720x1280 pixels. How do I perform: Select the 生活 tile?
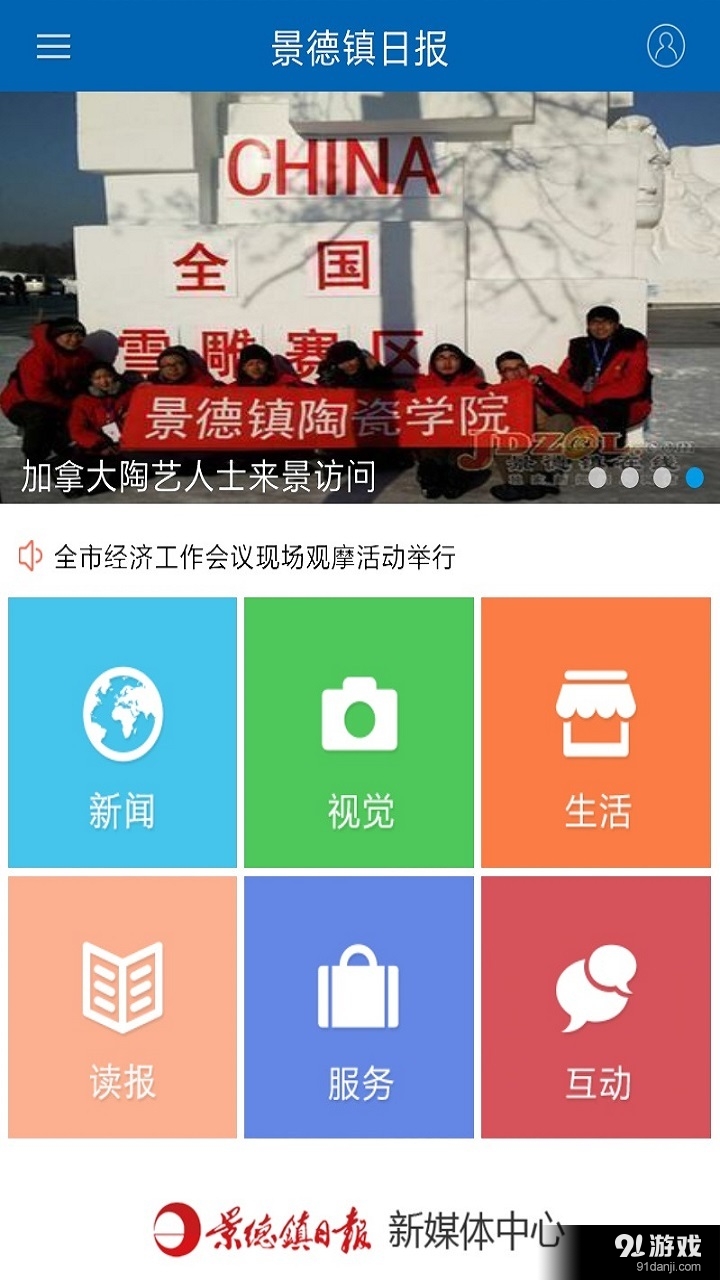click(x=596, y=732)
